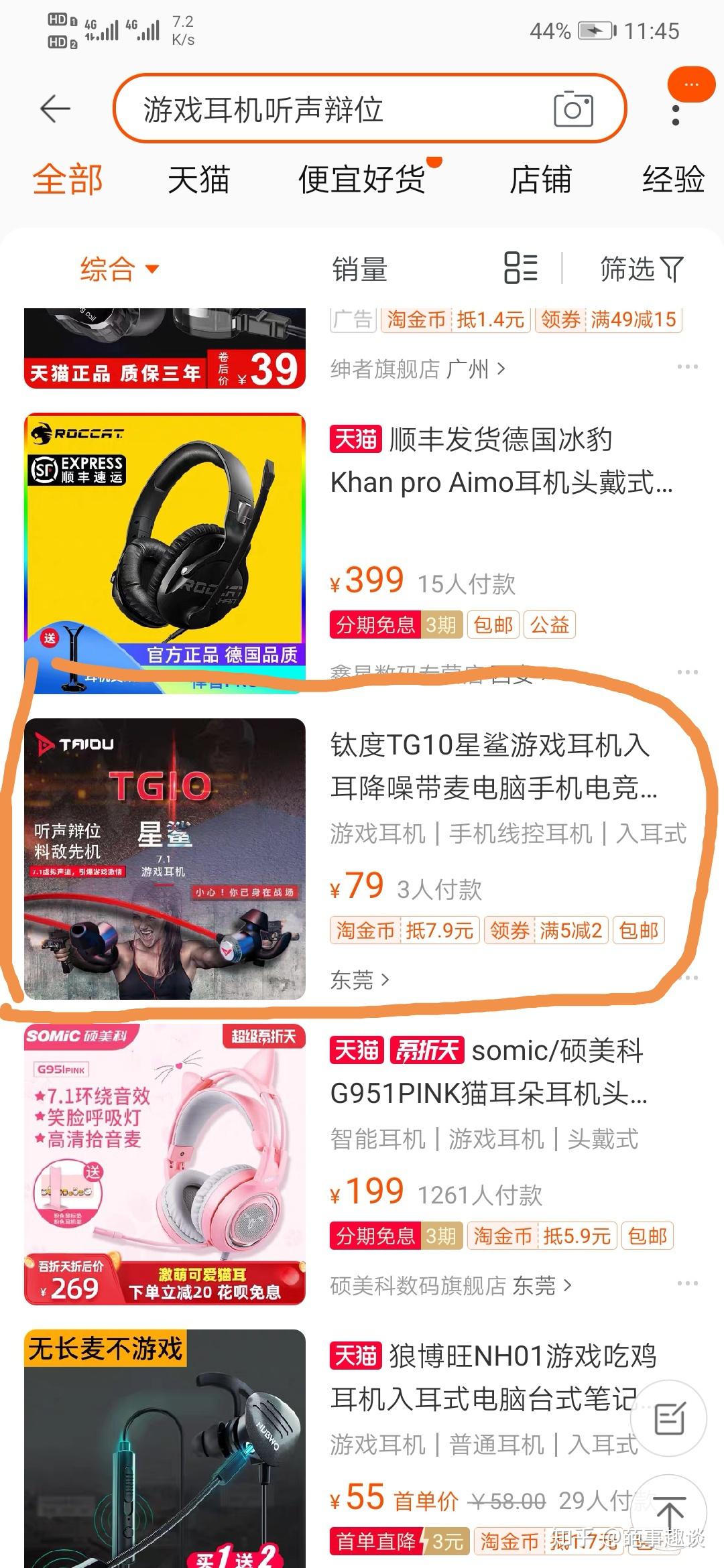This screenshot has height=1568, width=724.
Task: Tap the floating feedback note button
Action: (x=669, y=1419)
